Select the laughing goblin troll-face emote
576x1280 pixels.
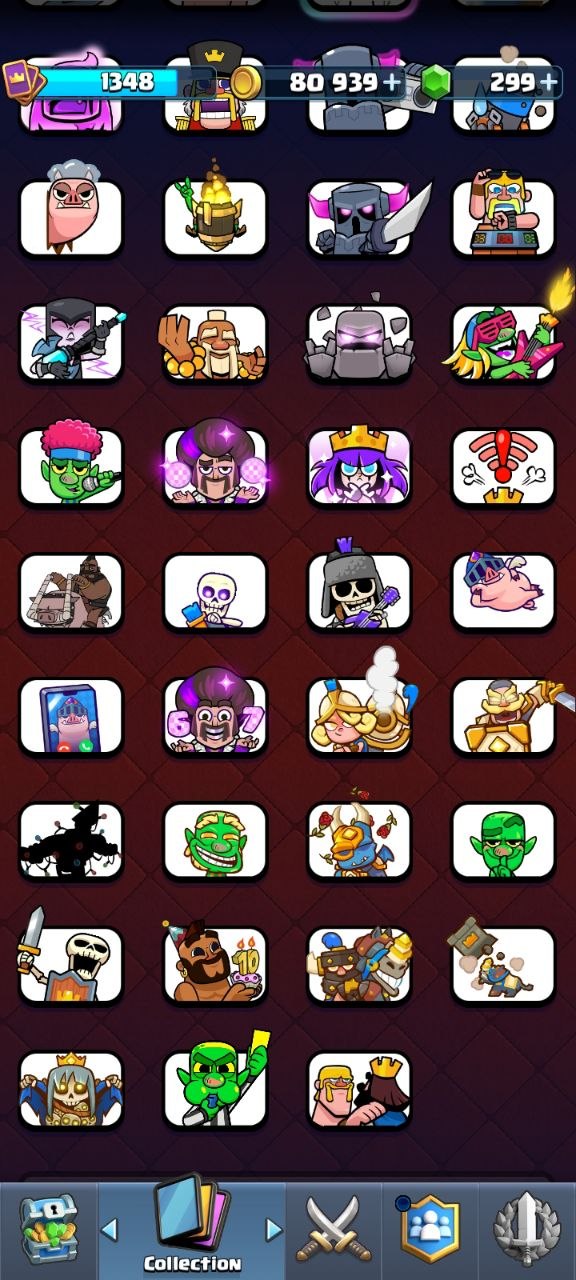215,840
